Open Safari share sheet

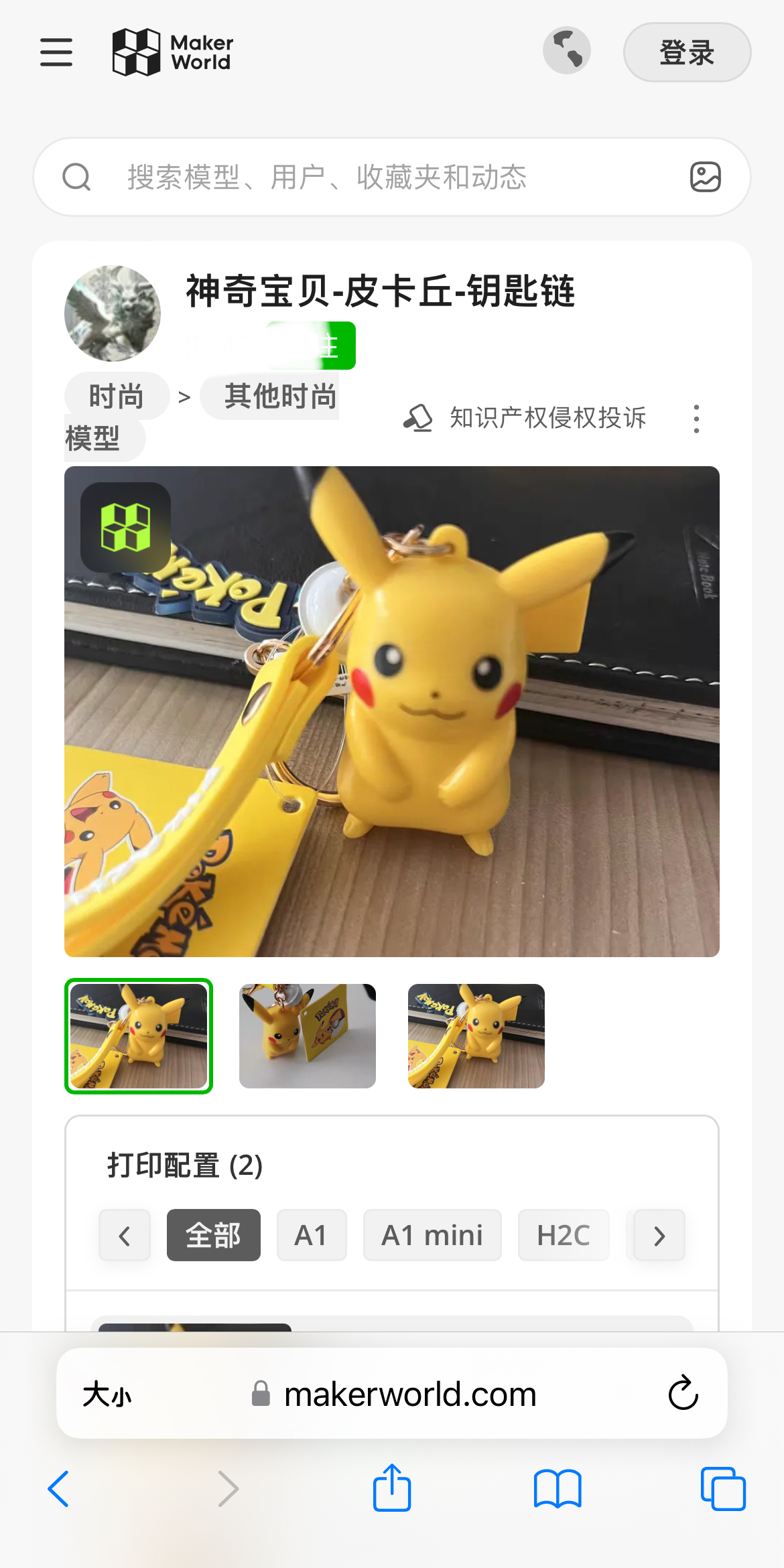(392, 1488)
